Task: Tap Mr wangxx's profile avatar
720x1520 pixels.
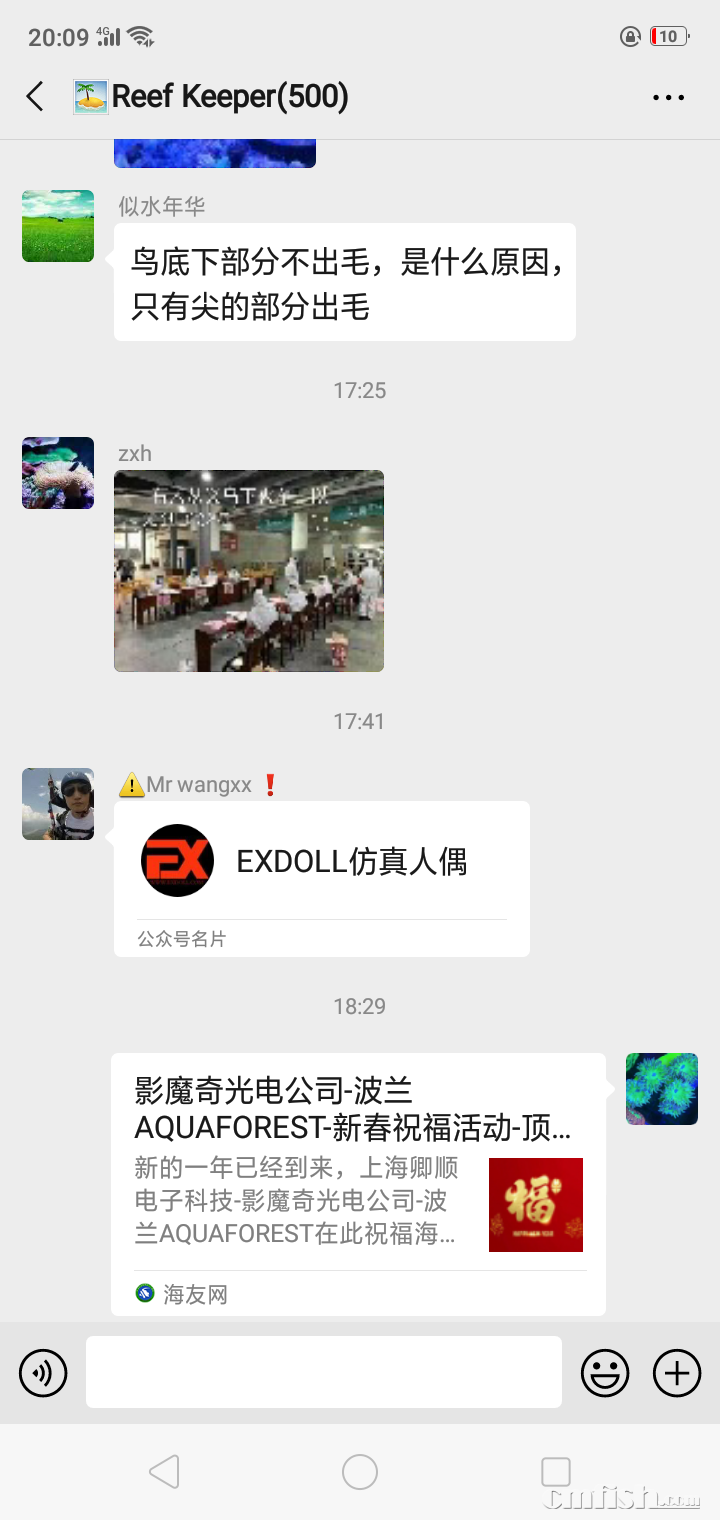Action: click(57, 803)
